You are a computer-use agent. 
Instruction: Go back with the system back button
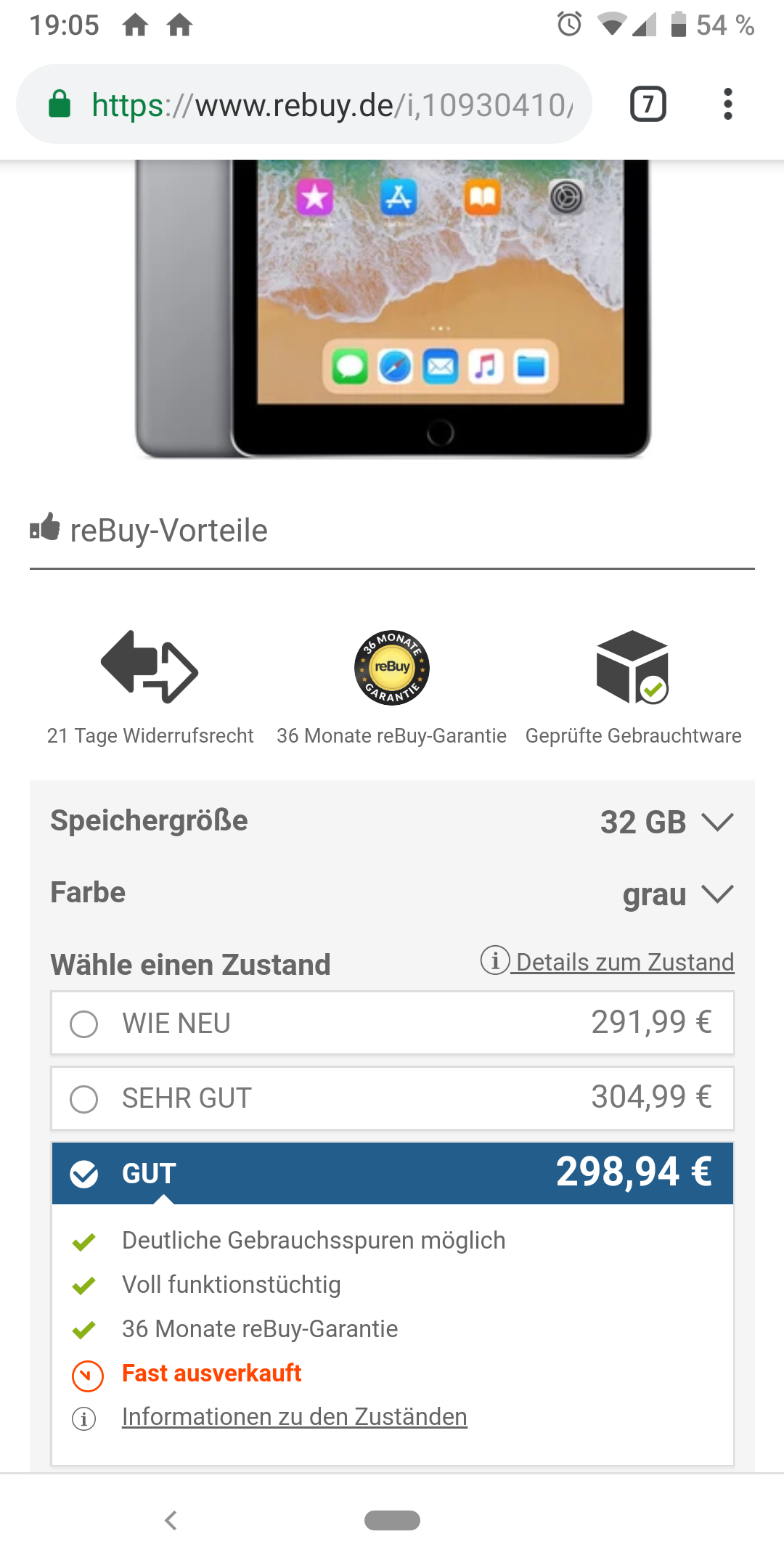coord(171,1520)
